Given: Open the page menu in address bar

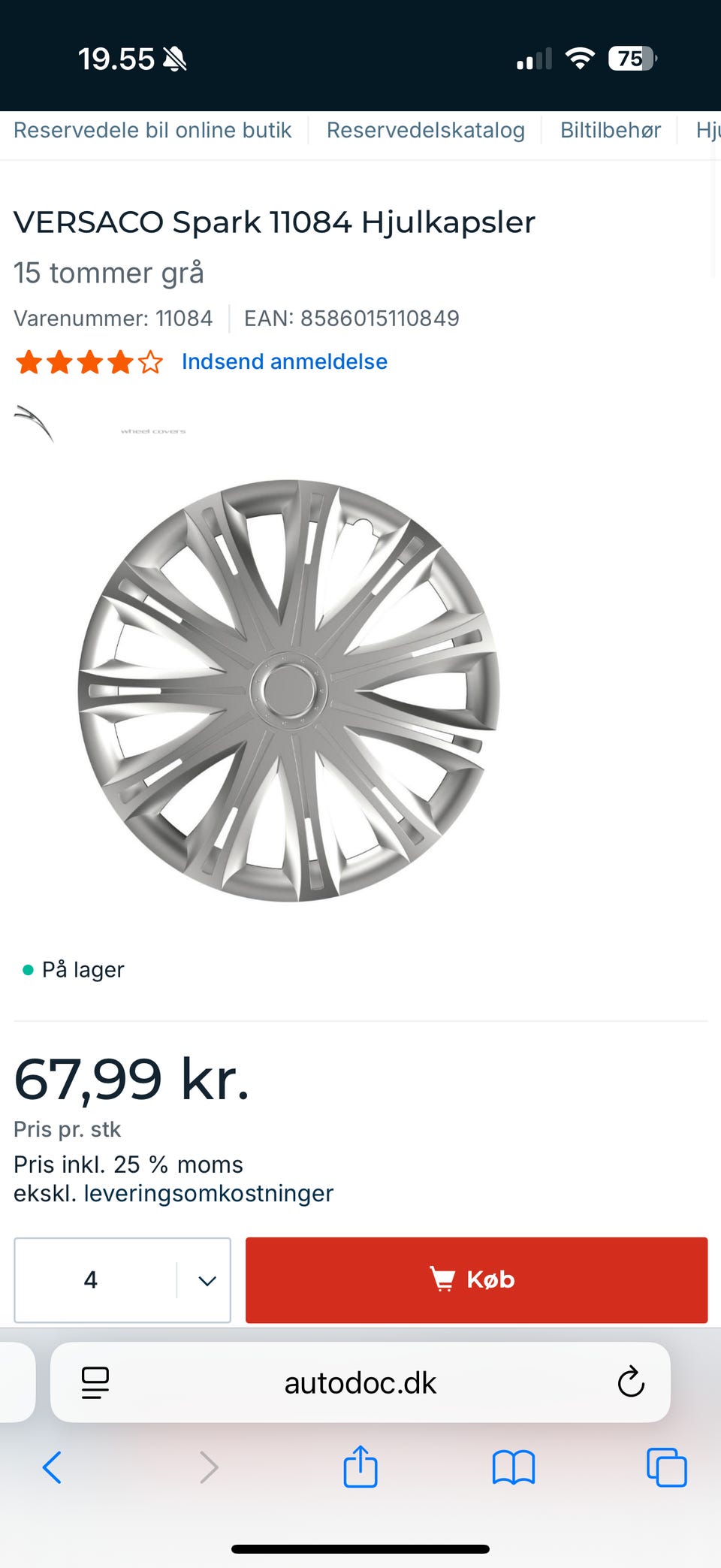Looking at the screenshot, I should pos(95,1382).
